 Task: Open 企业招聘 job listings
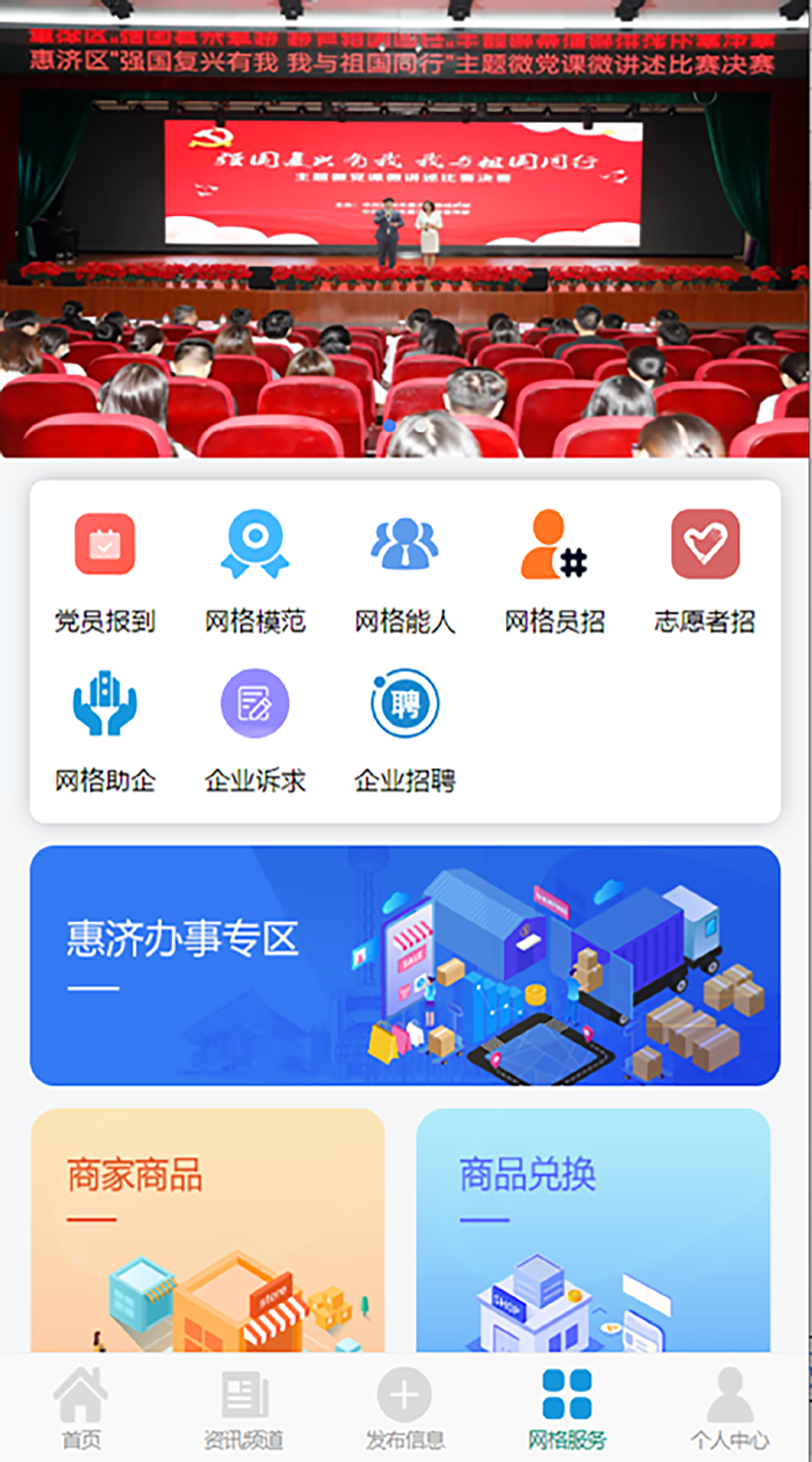pos(404,731)
